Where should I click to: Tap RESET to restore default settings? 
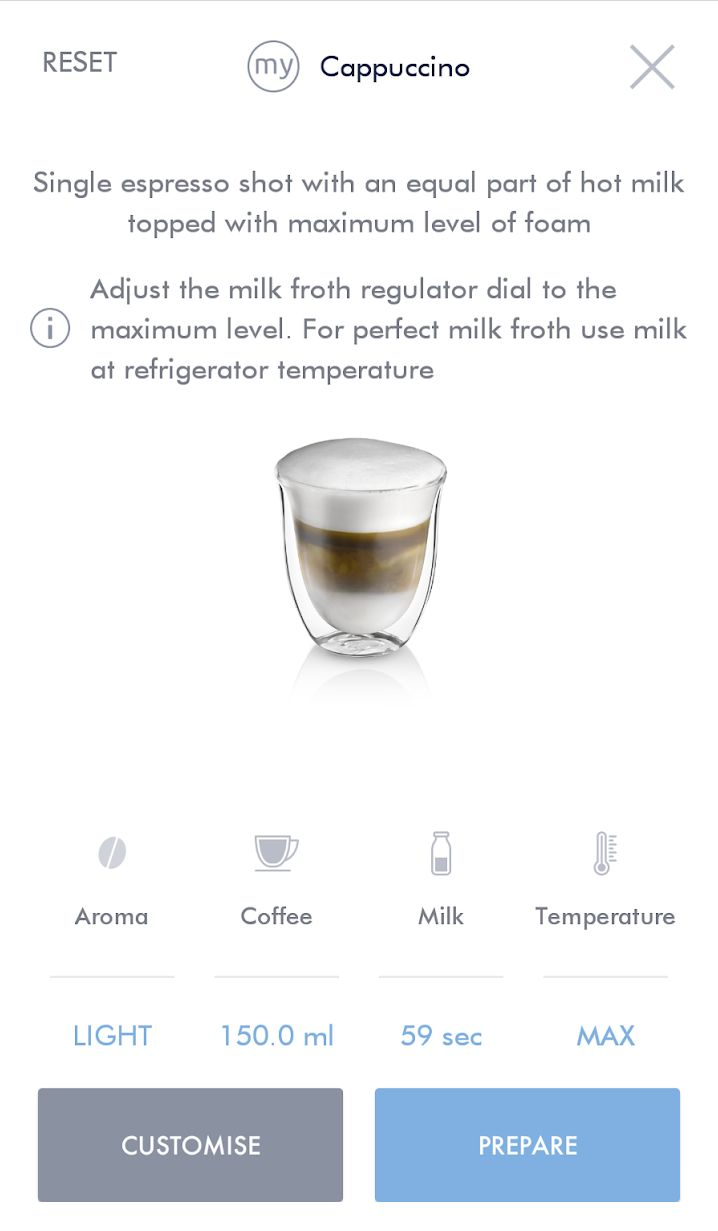click(x=79, y=62)
